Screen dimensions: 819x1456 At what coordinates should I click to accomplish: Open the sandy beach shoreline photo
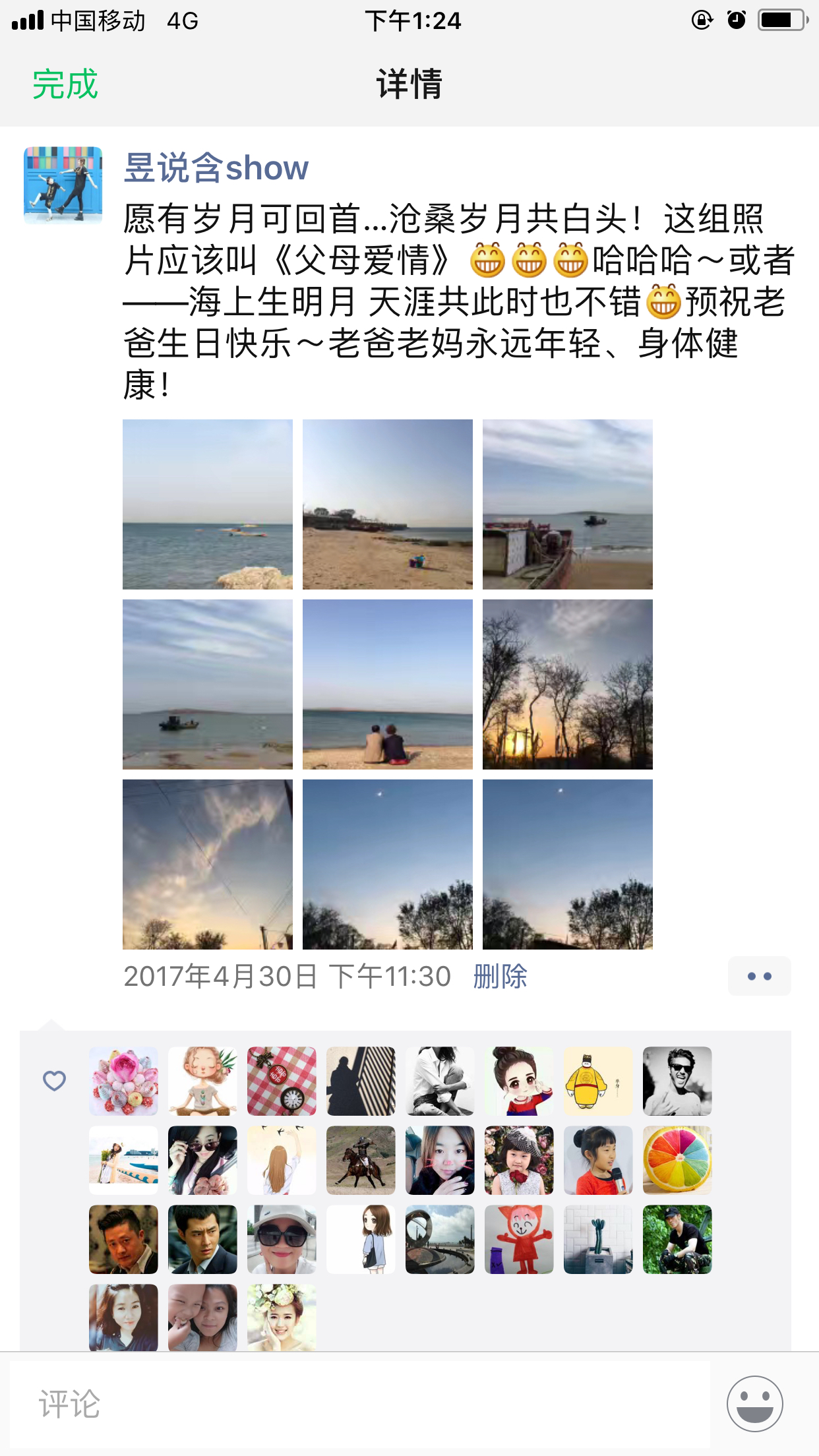coord(388,504)
